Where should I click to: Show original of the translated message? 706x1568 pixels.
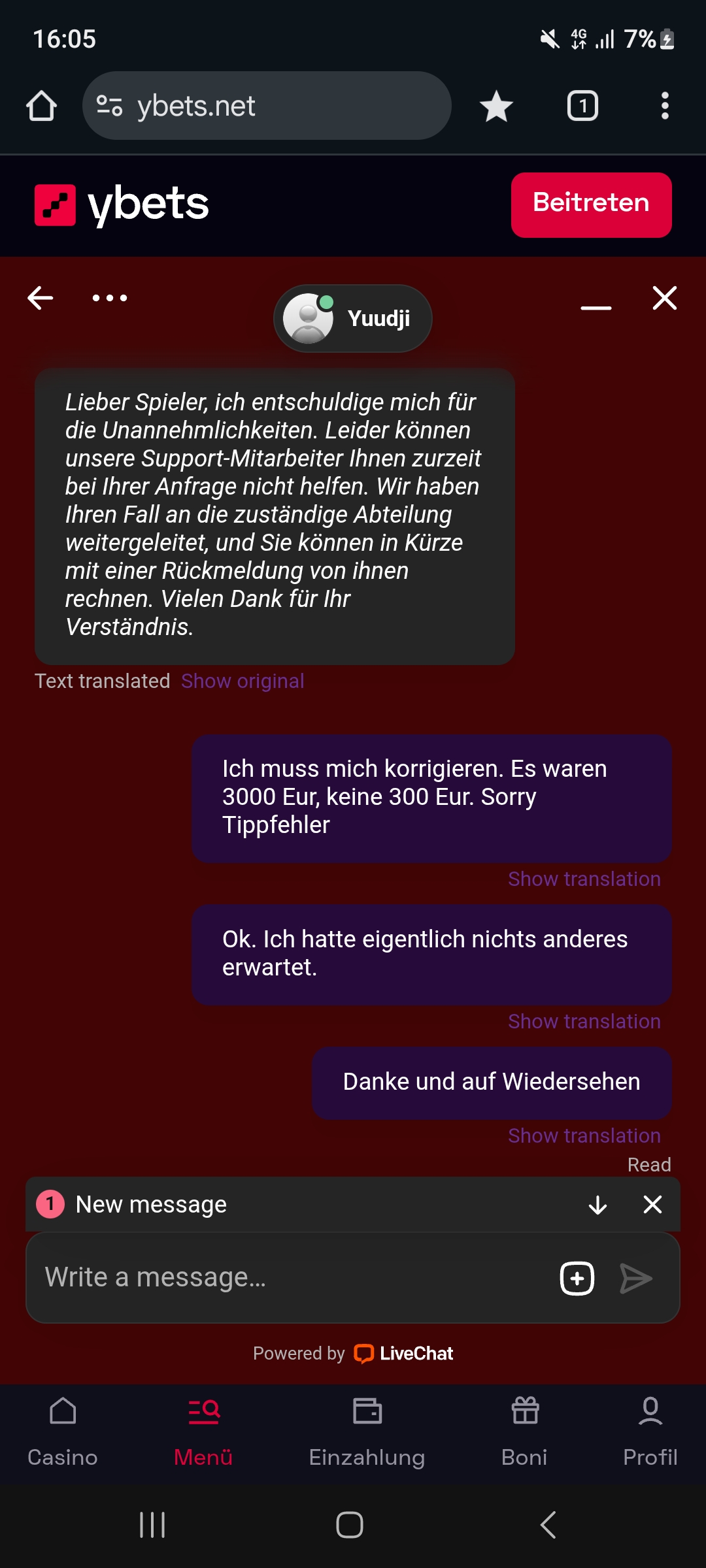pos(243,681)
